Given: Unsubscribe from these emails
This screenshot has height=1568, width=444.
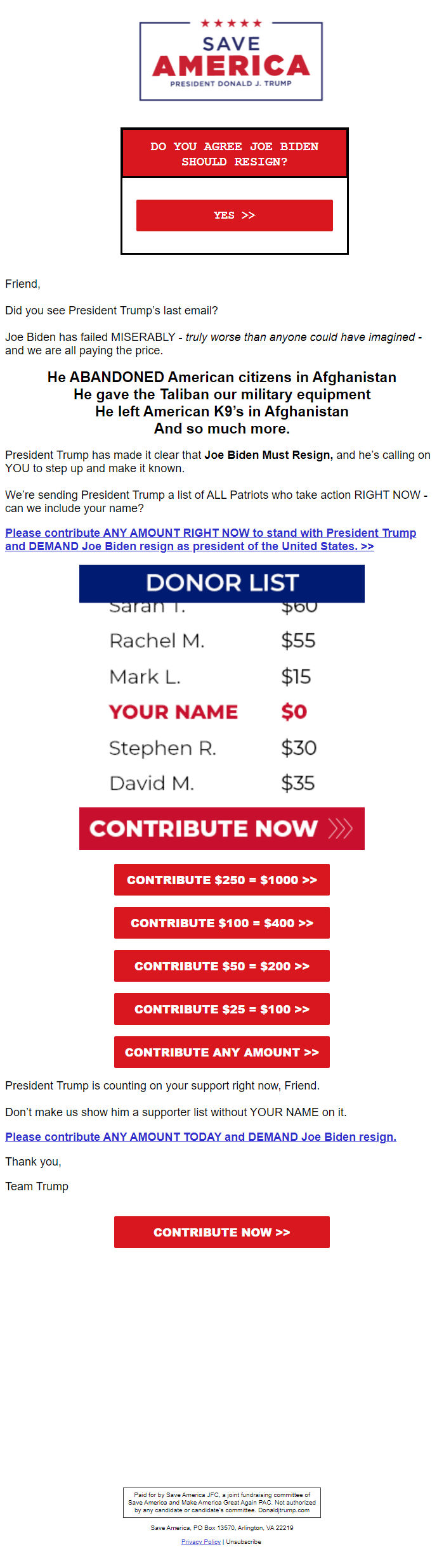Looking at the screenshot, I should (244, 1542).
